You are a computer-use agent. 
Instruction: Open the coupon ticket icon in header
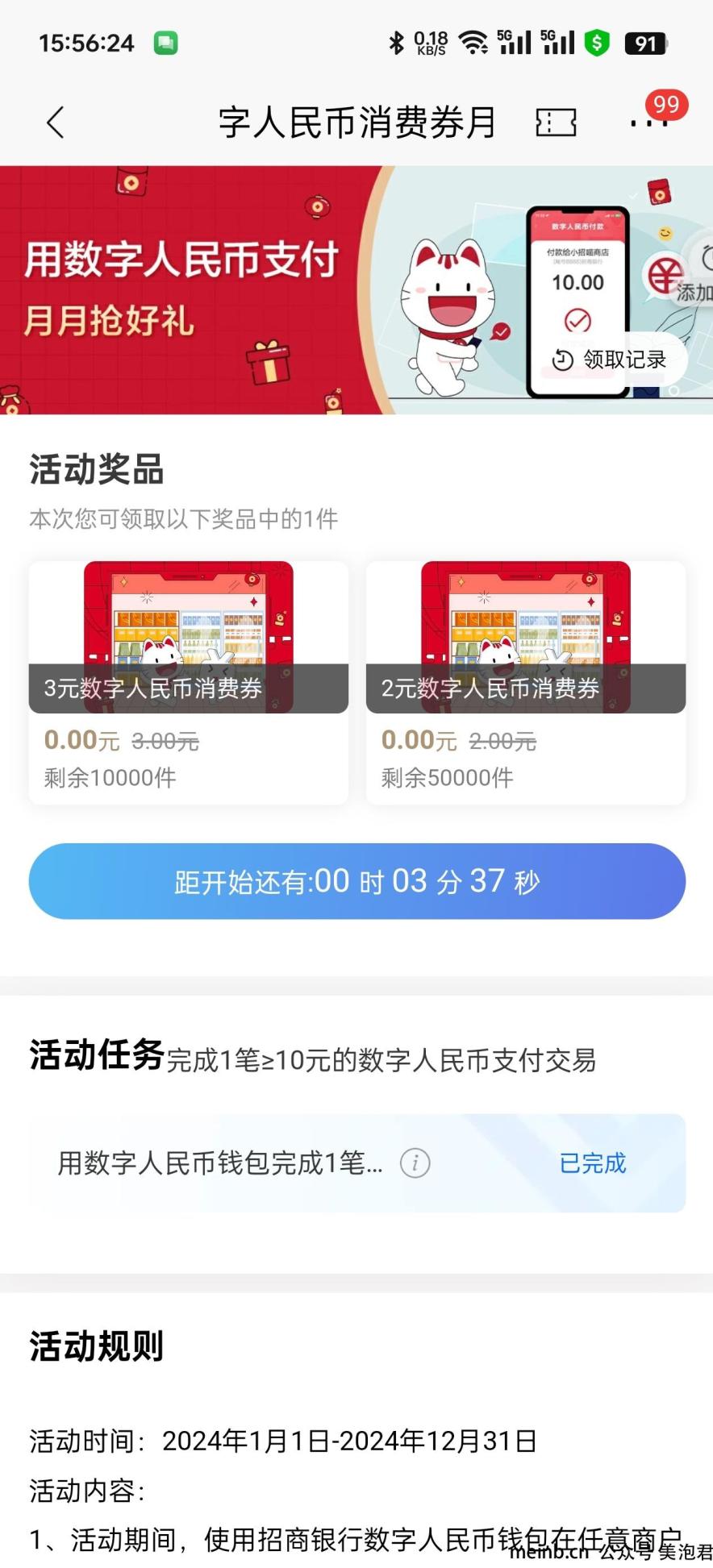click(x=556, y=123)
